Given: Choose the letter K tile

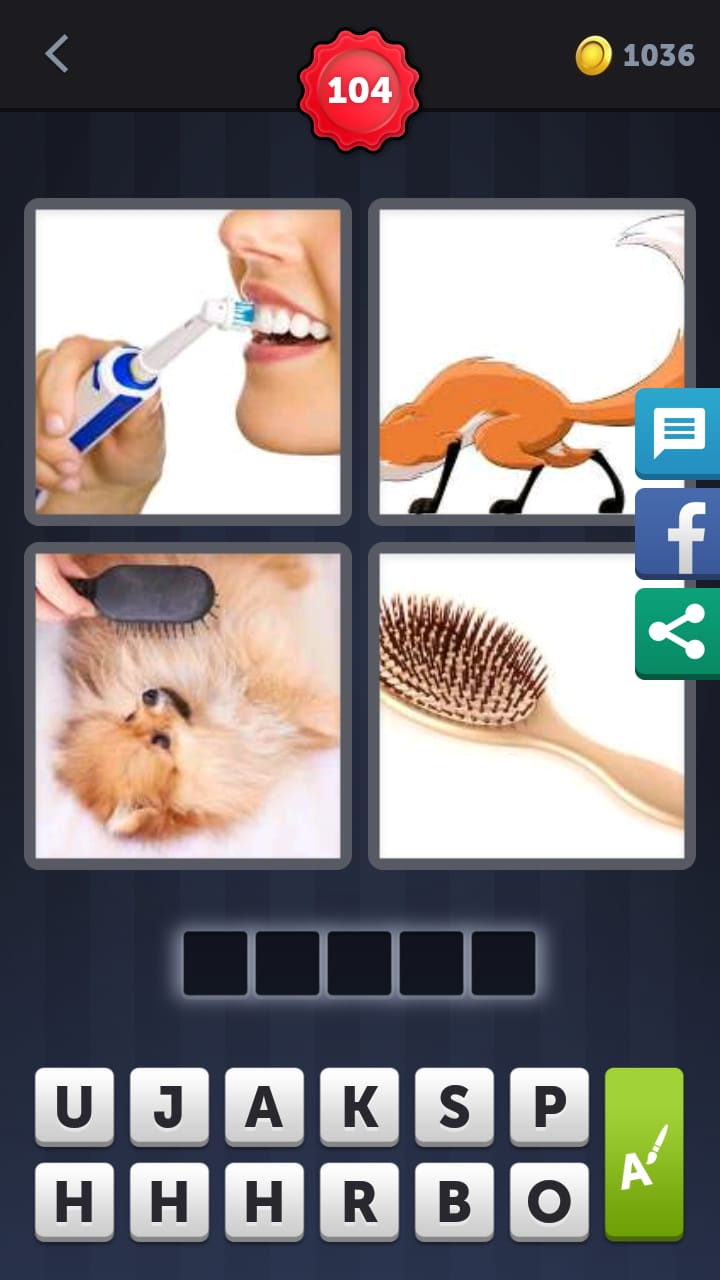Looking at the screenshot, I should 359,1106.
